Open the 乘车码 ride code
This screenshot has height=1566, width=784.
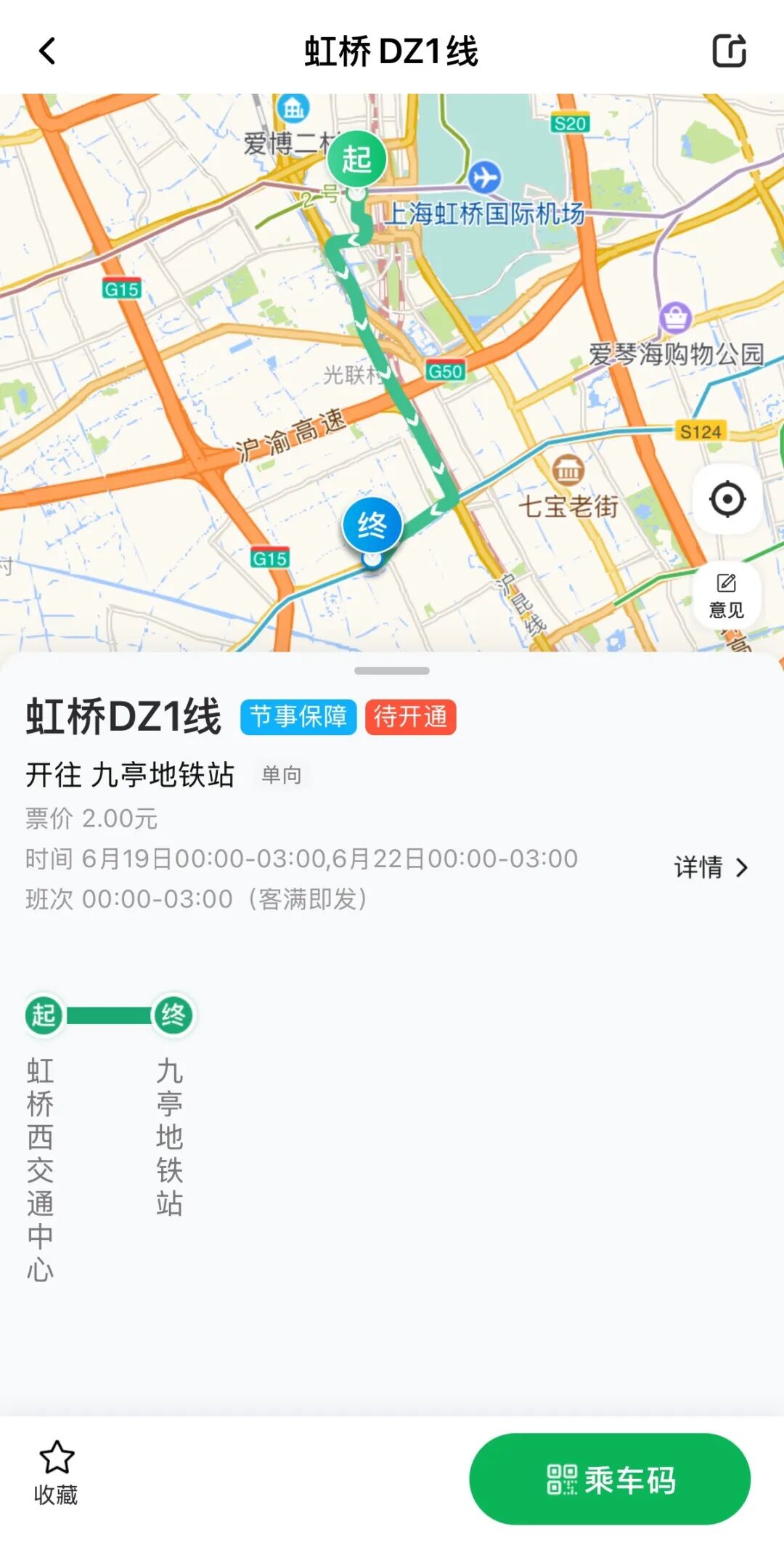(610, 1479)
